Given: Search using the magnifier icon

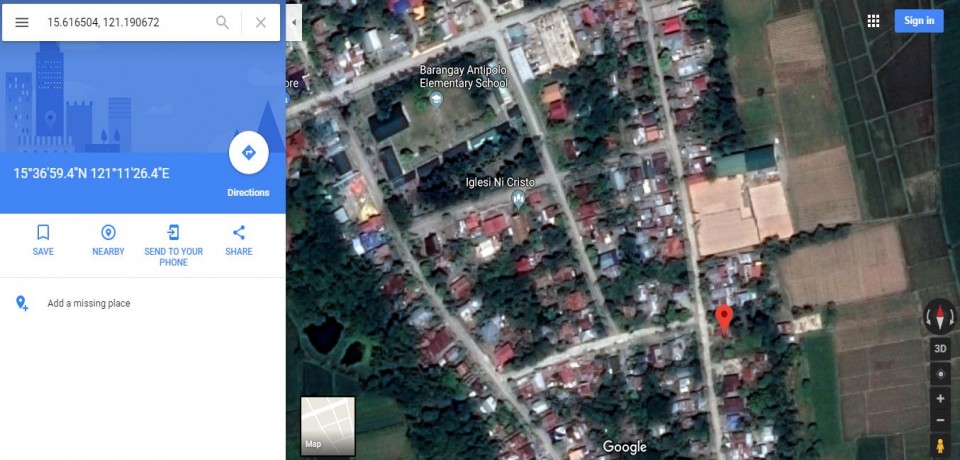Looking at the screenshot, I should (x=222, y=22).
